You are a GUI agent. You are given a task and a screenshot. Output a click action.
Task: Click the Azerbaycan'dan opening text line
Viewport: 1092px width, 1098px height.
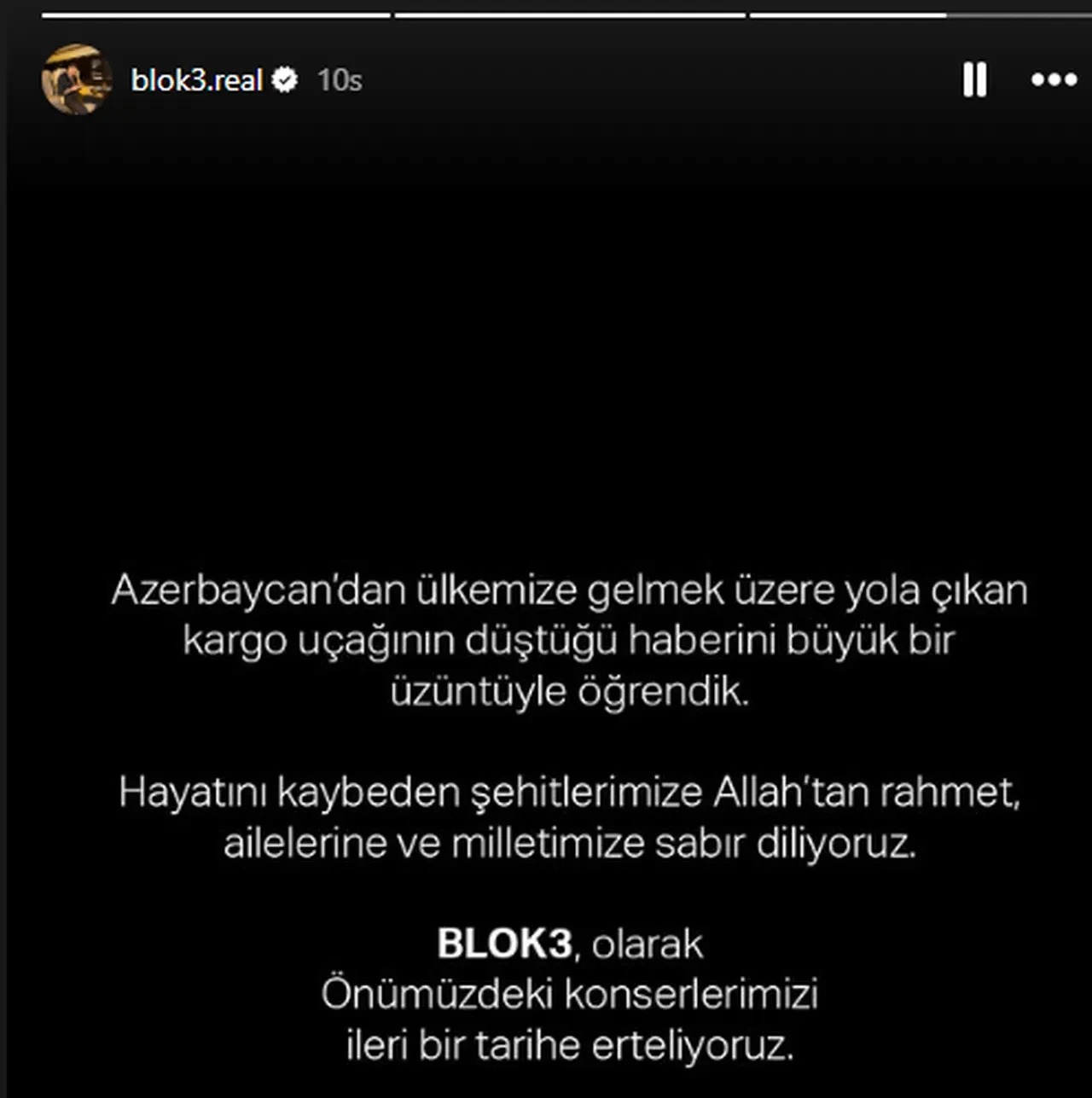coord(570,589)
